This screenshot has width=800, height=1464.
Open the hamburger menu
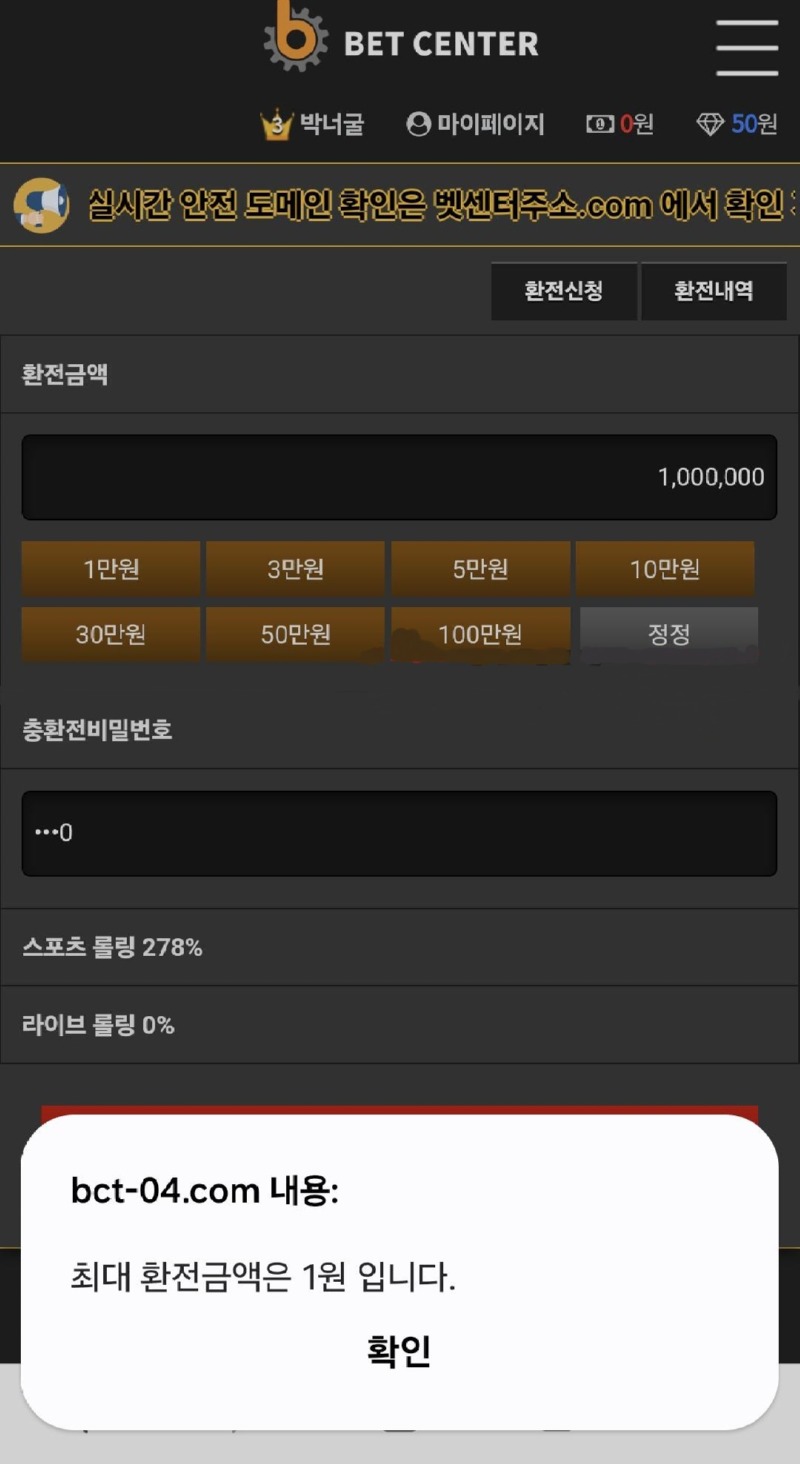(747, 45)
